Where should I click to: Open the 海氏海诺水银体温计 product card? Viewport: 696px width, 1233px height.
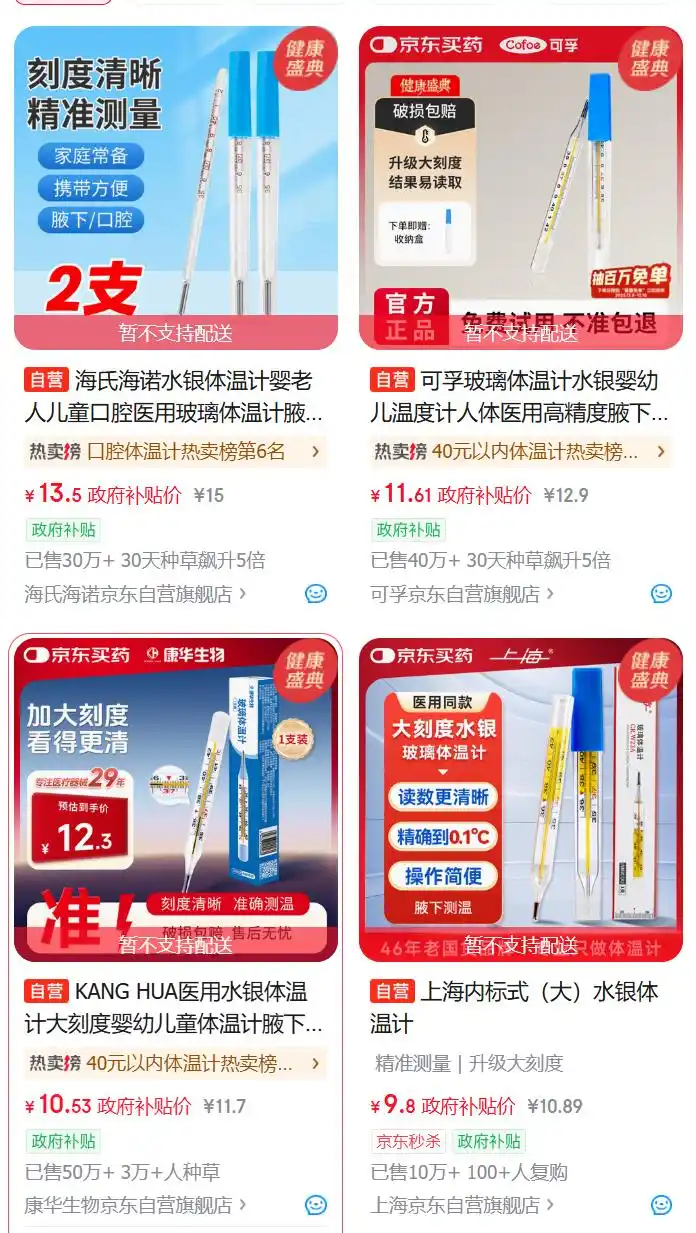[175, 188]
